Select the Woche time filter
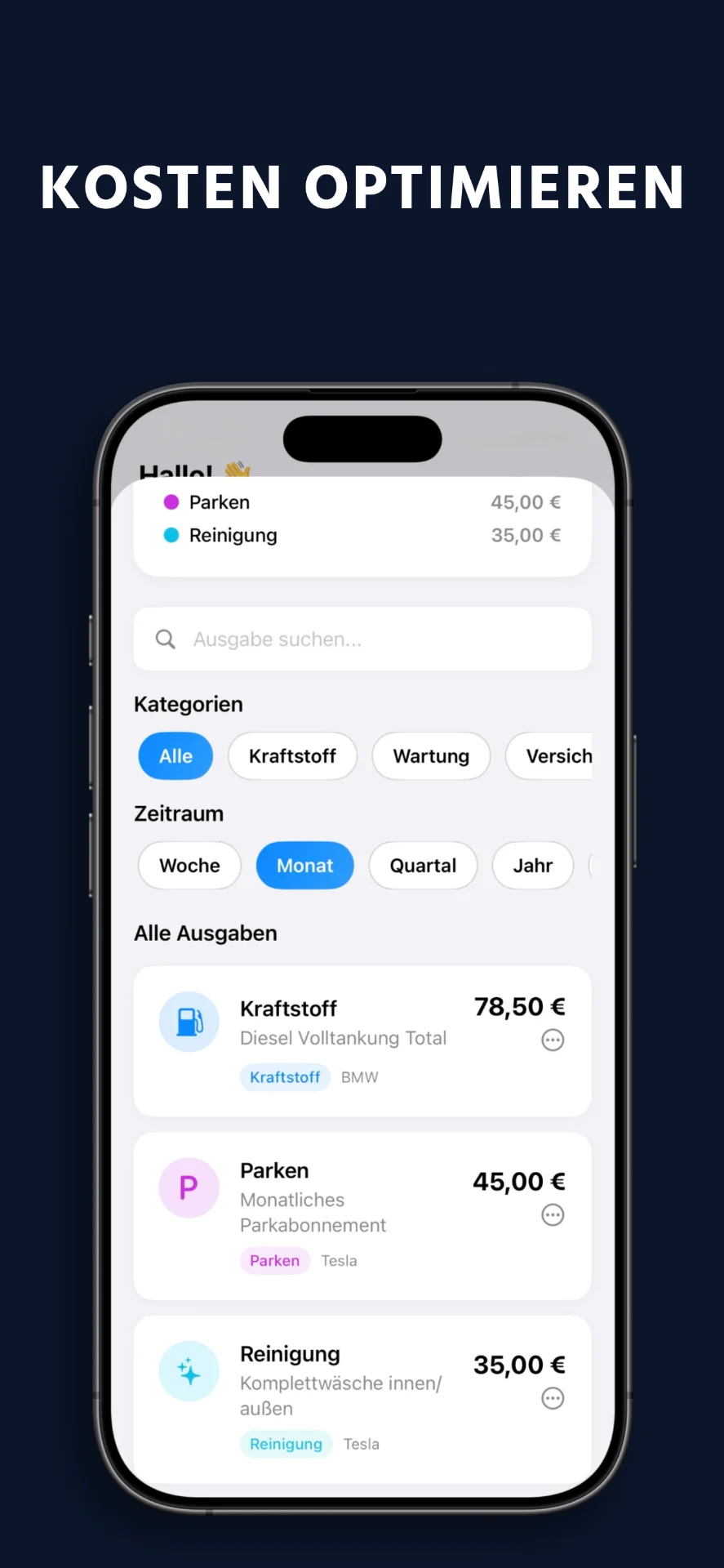The image size is (724, 1568). click(189, 865)
